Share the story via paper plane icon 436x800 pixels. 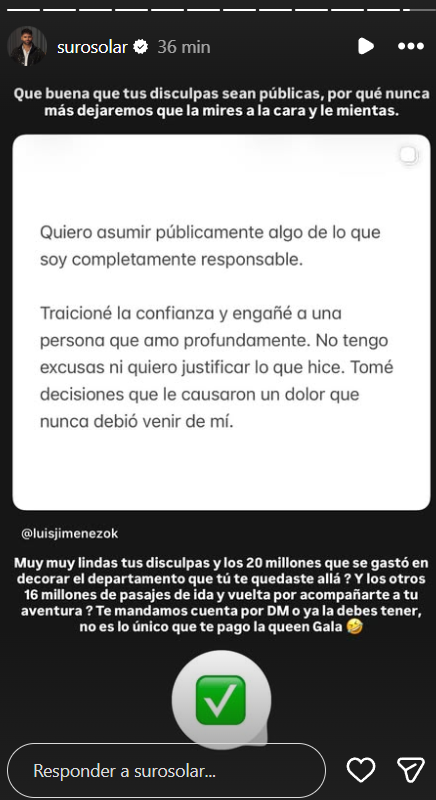pos(411,770)
